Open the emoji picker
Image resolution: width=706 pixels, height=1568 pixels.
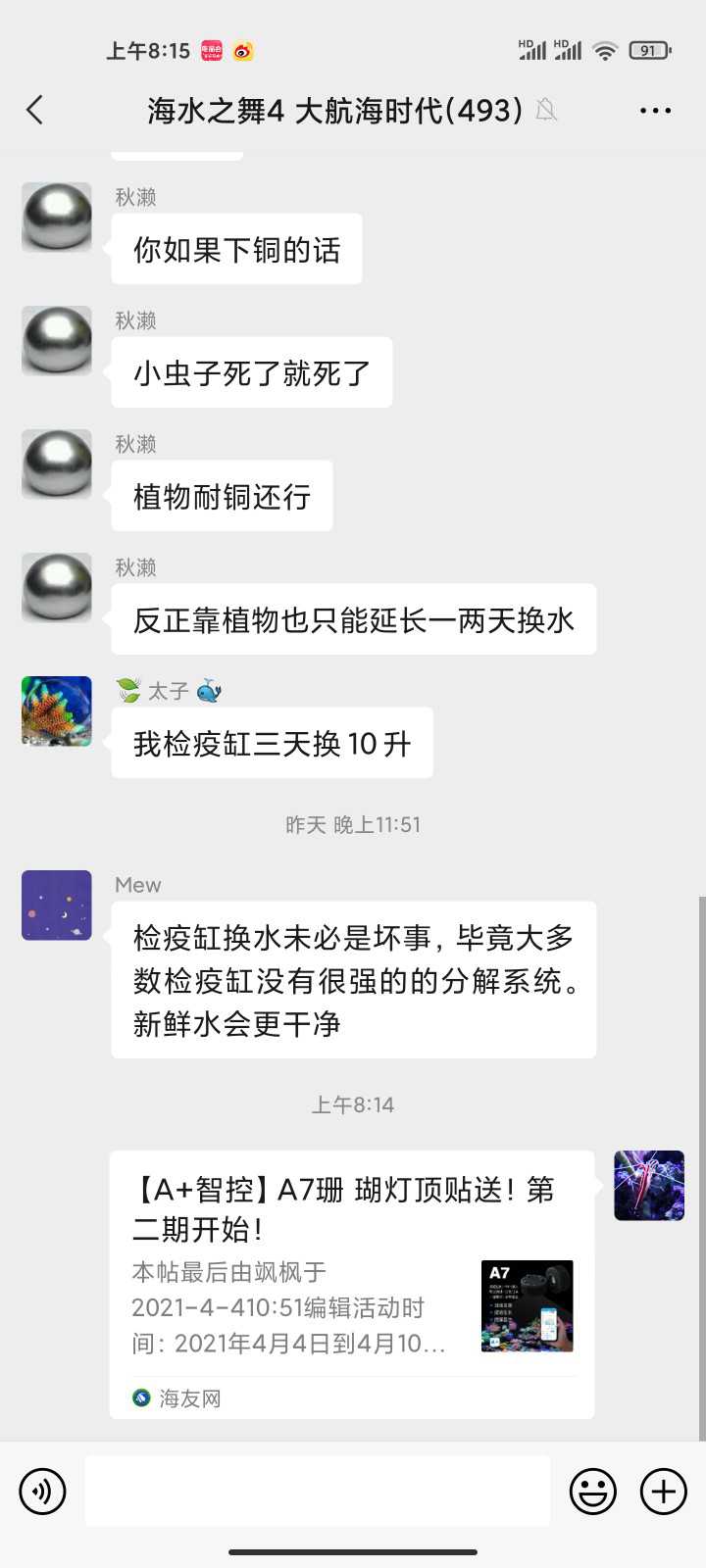pyautogui.click(x=593, y=1492)
